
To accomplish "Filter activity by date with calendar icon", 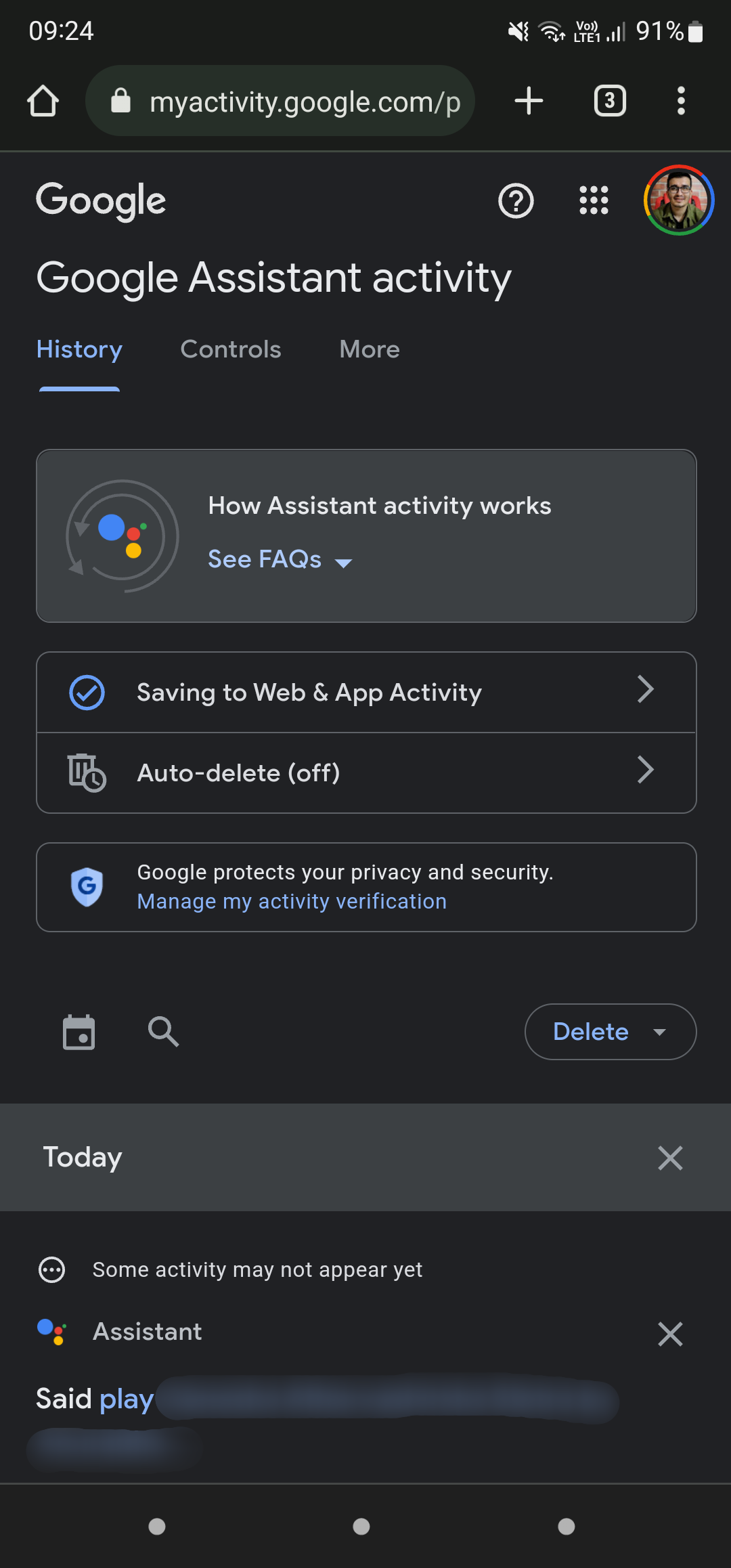I will (x=79, y=1032).
